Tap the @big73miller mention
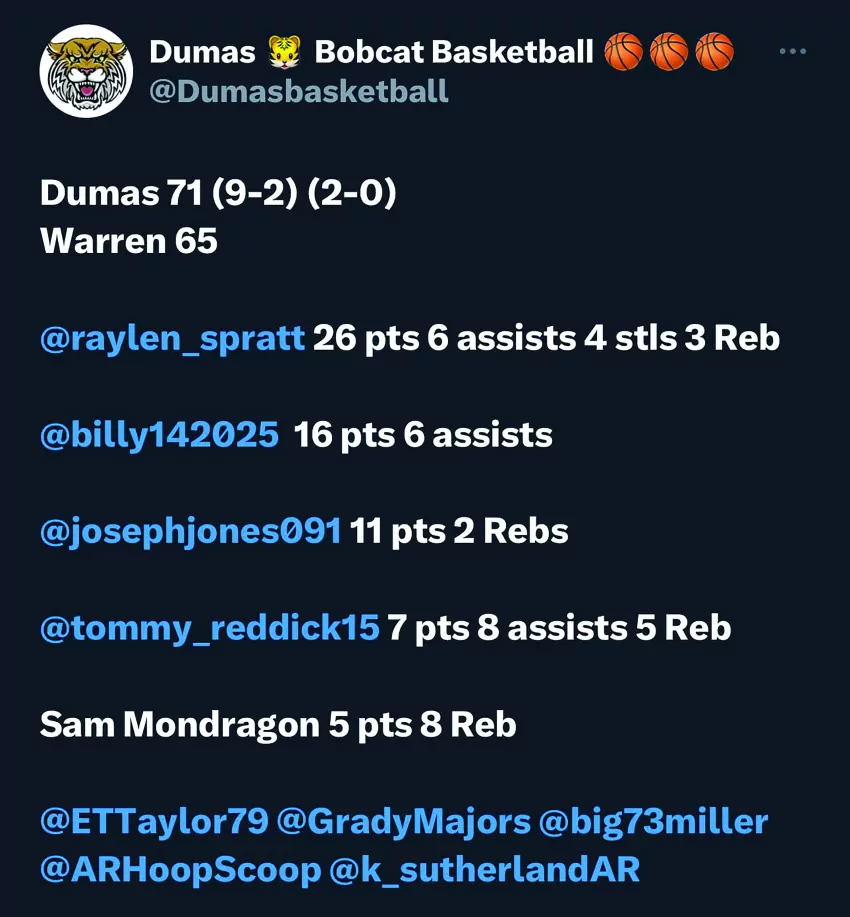Image resolution: width=850 pixels, height=917 pixels. click(653, 822)
